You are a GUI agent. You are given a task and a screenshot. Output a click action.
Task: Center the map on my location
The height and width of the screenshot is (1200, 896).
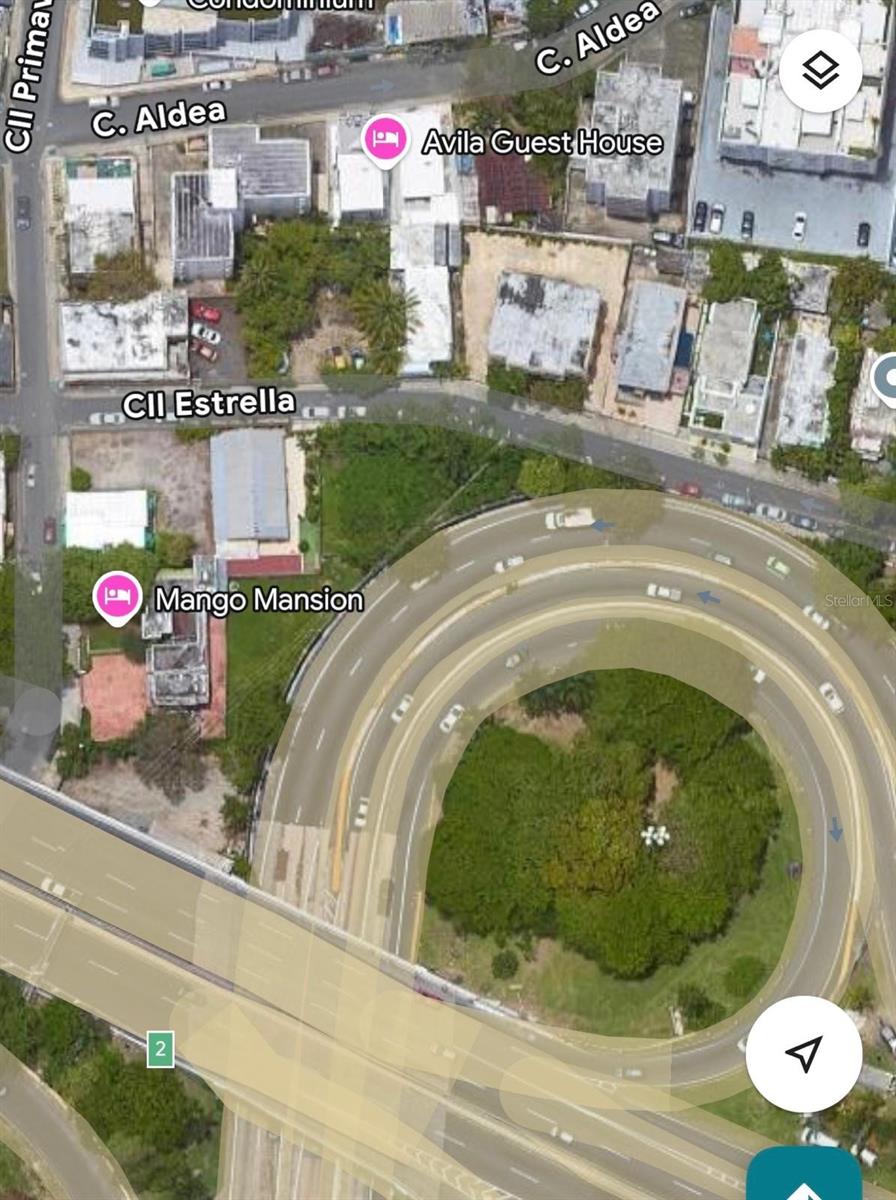[x=803, y=1053]
